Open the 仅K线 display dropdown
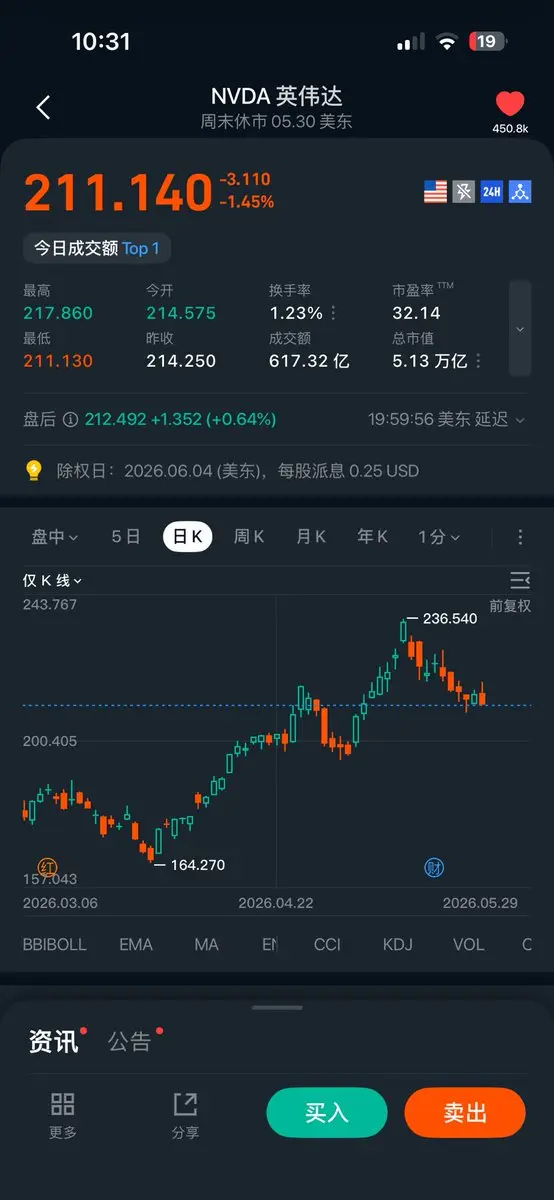Image resolution: width=554 pixels, height=1200 pixels. click(x=53, y=581)
